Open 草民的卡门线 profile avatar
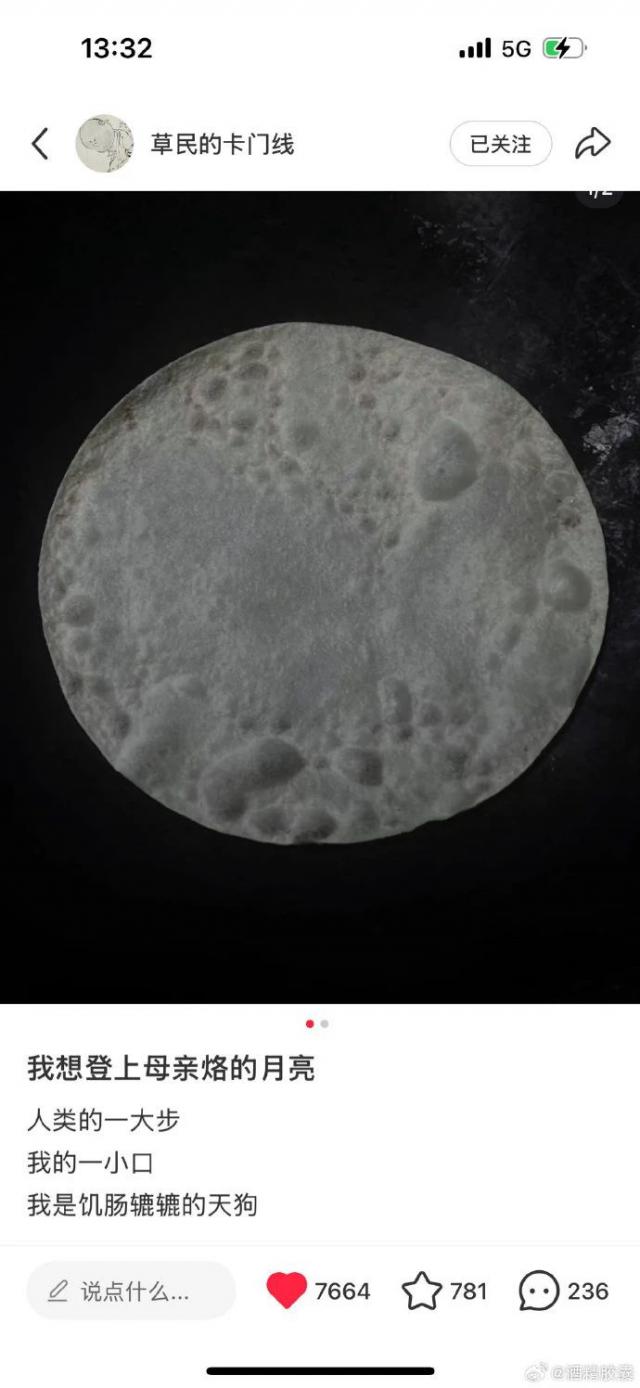640x1388 pixels. (104, 144)
